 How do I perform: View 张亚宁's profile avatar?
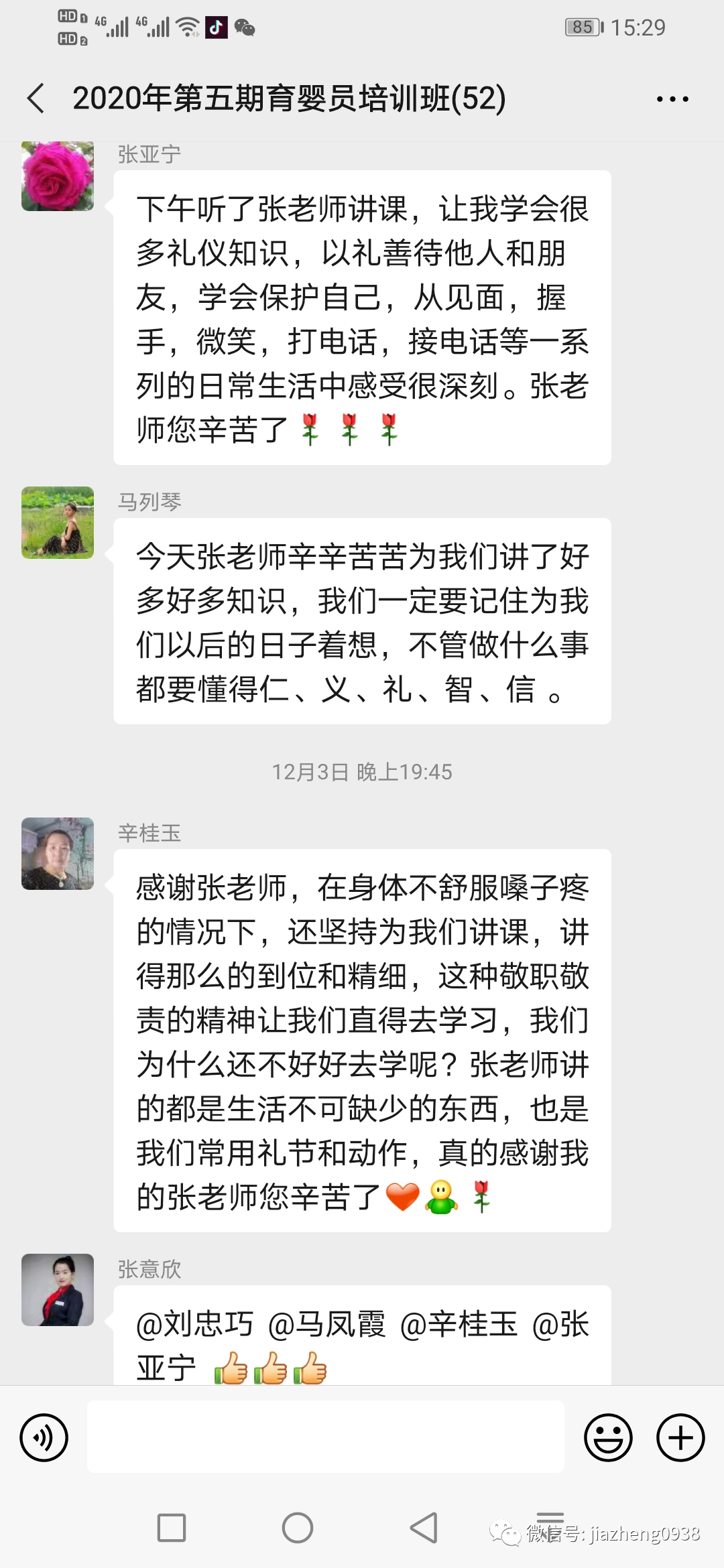click(58, 177)
